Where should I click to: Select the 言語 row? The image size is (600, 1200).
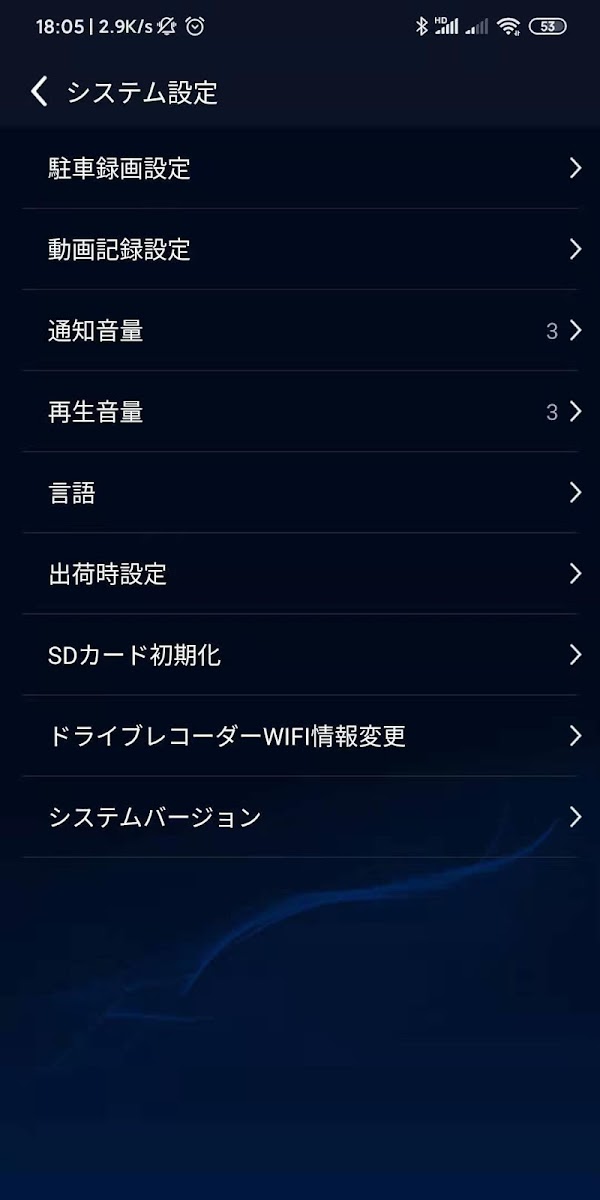click(x=300, y=492)
